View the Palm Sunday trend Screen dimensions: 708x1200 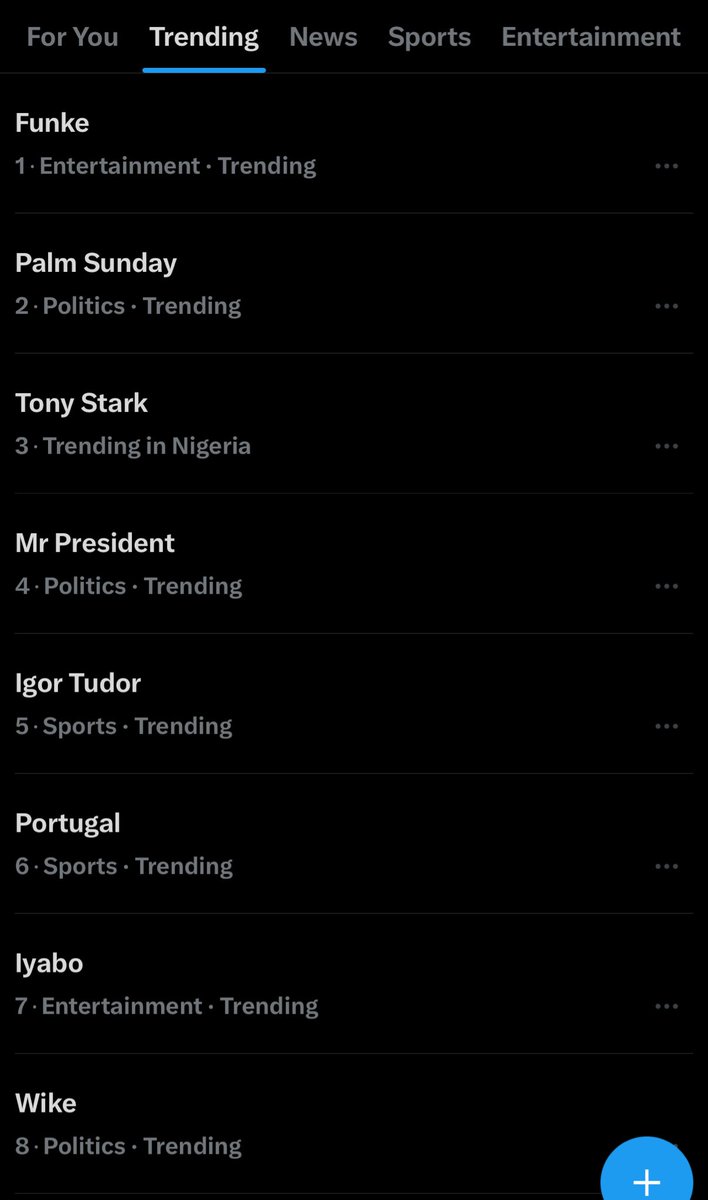96,263
